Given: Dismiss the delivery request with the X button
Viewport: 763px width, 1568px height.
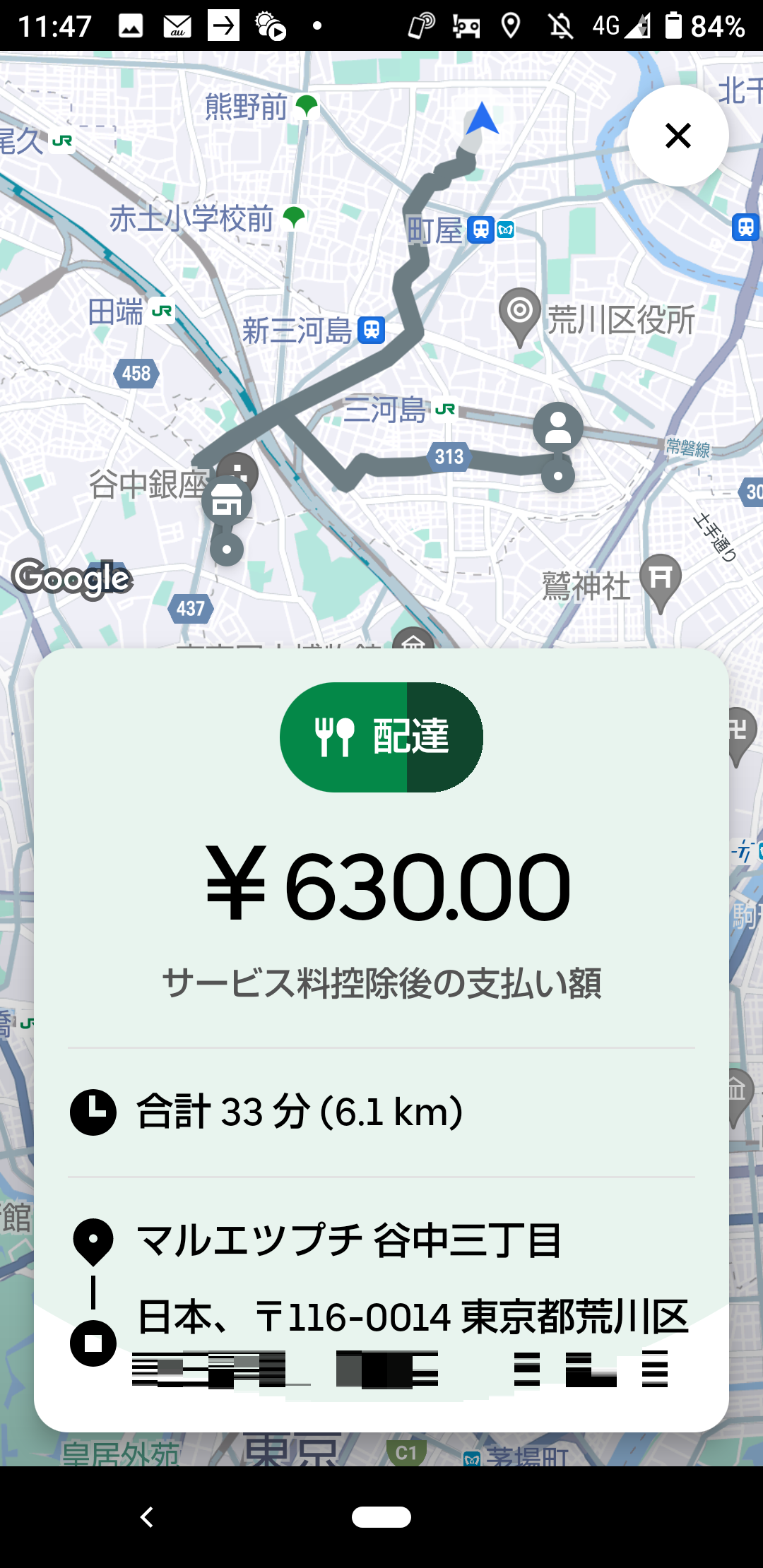Looking at the screenshot, I should click(x=678, y=136).
